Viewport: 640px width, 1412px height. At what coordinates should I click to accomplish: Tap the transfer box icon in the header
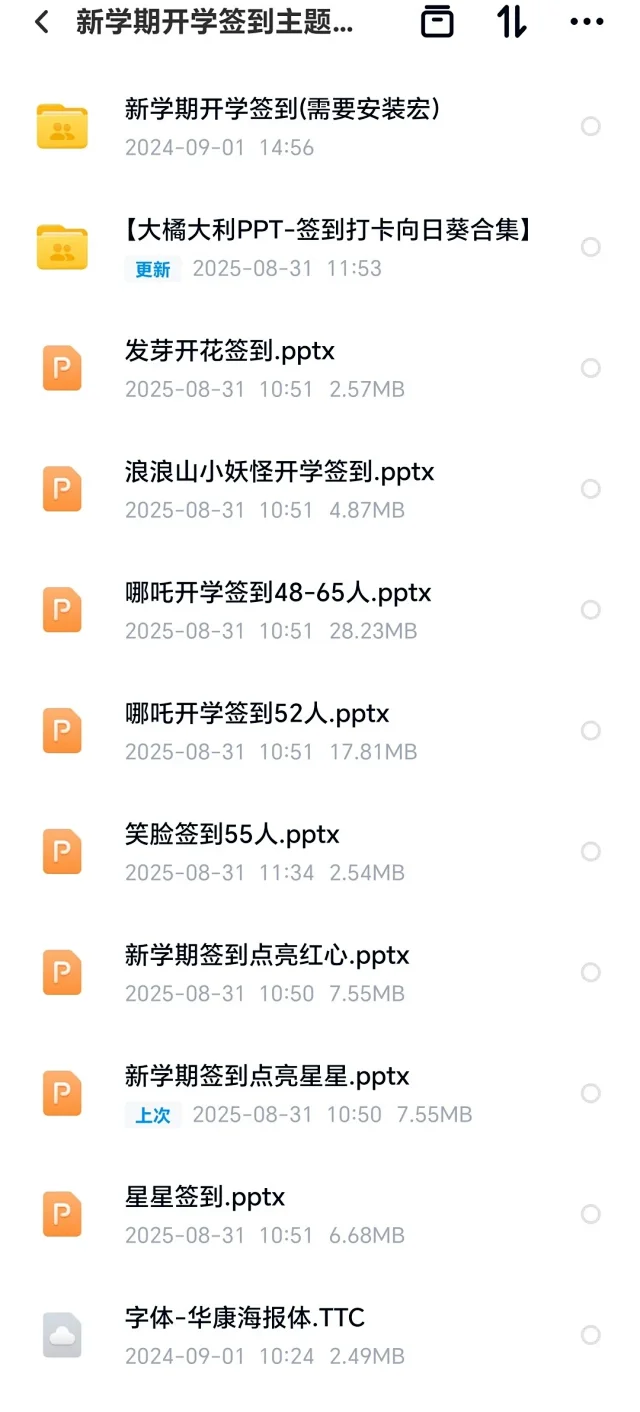[437, 21]
